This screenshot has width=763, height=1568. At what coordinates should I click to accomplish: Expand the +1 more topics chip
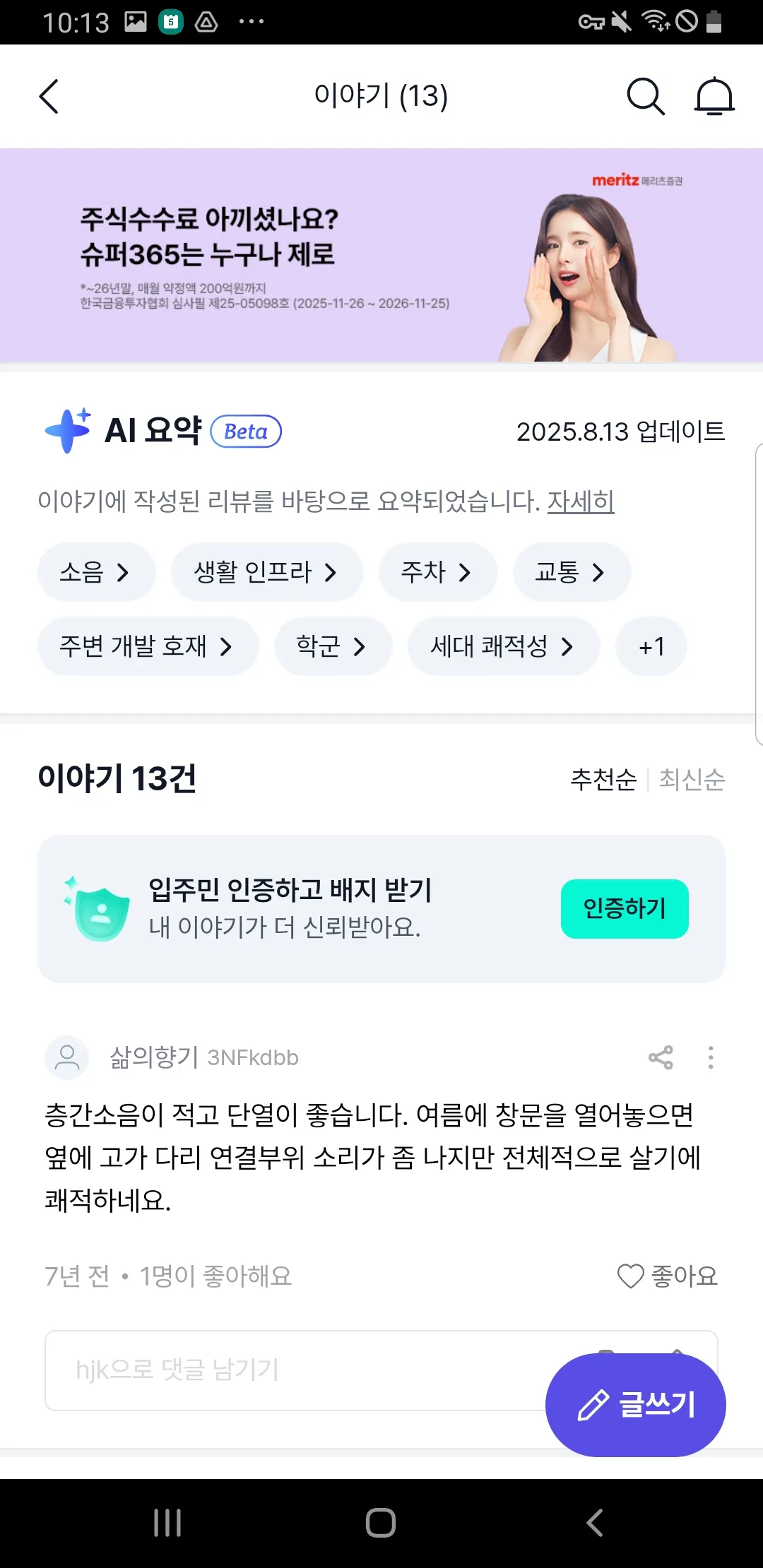[x=651, y=646]
